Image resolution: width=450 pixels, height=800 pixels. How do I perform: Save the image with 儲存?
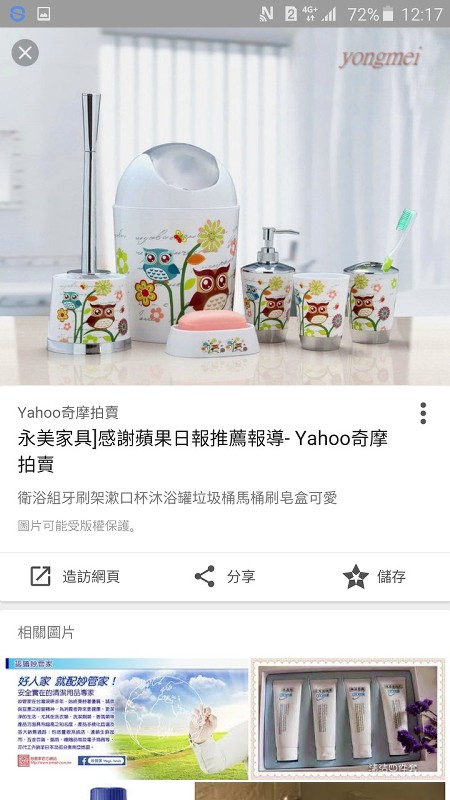coord(374,577)
